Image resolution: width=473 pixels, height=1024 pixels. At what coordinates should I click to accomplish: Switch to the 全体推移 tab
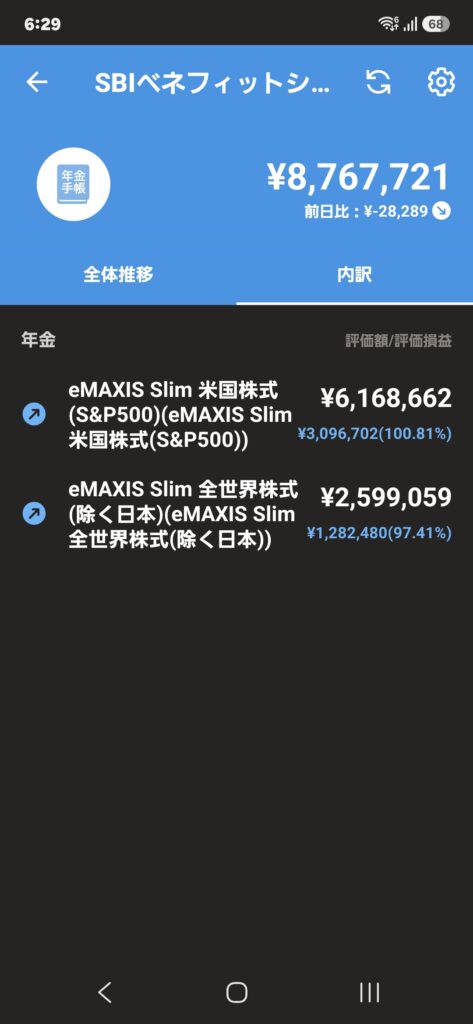[x=118, y=274]
